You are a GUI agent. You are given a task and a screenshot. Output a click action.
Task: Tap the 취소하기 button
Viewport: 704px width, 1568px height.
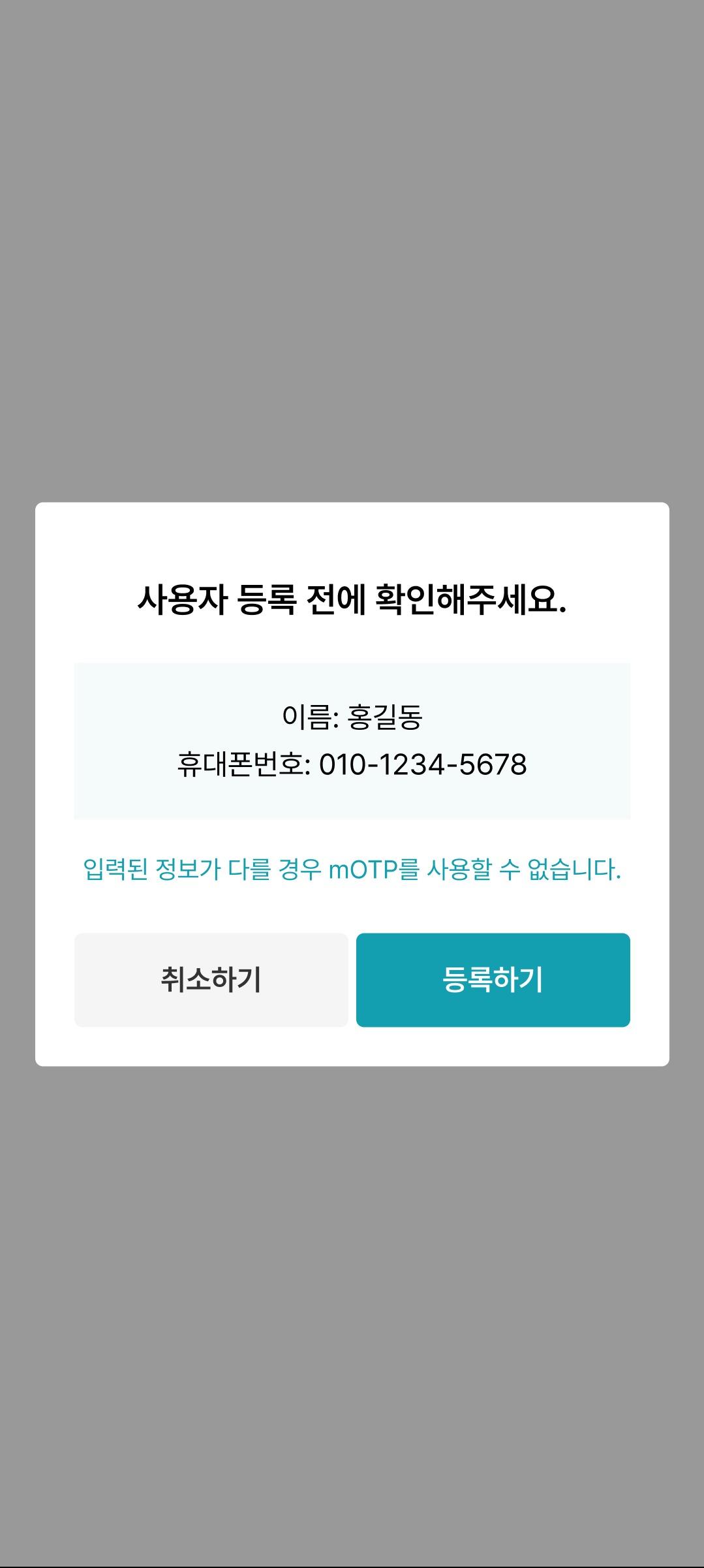click(x=211, y=980)
